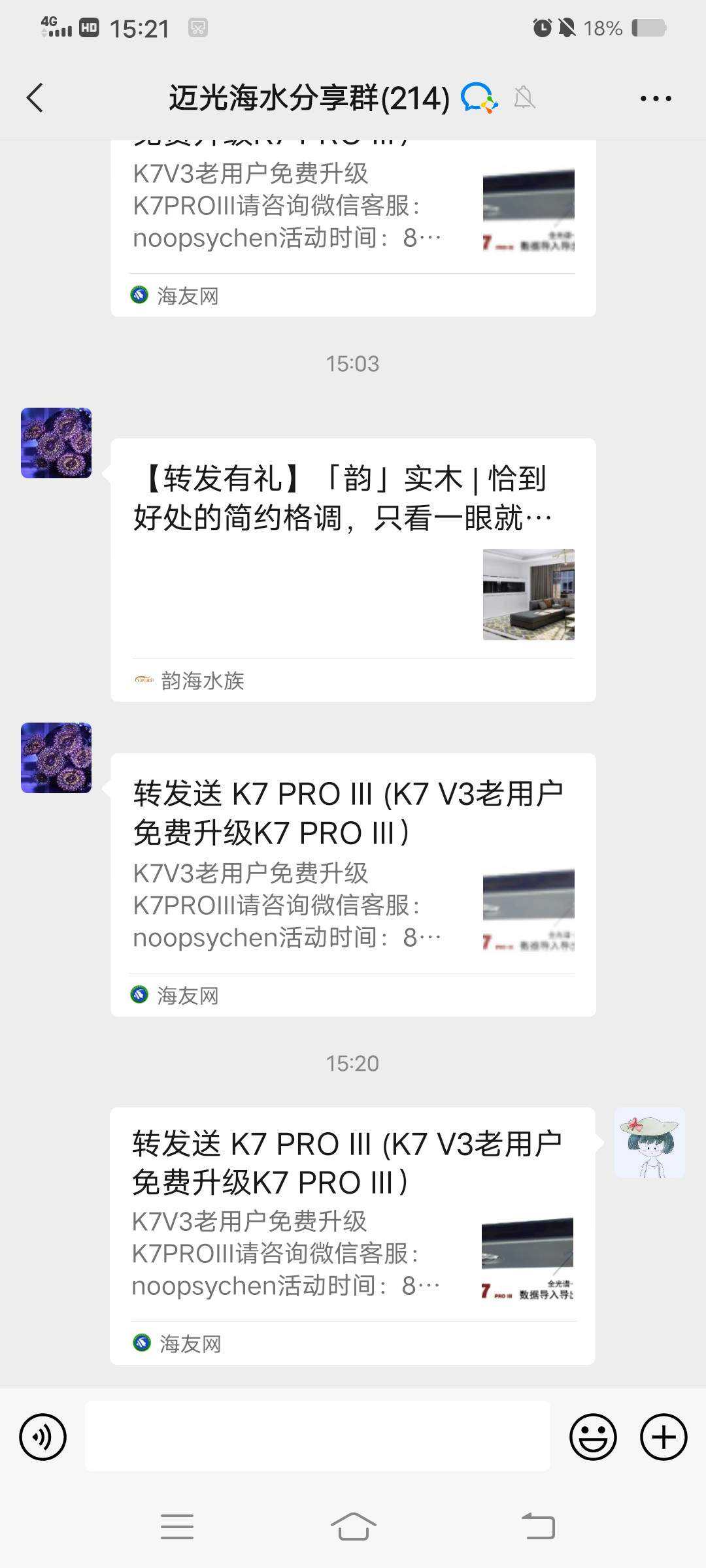Go back to the chat list
This screenshot has height=1568, width=706.
(x=35, y=98)
